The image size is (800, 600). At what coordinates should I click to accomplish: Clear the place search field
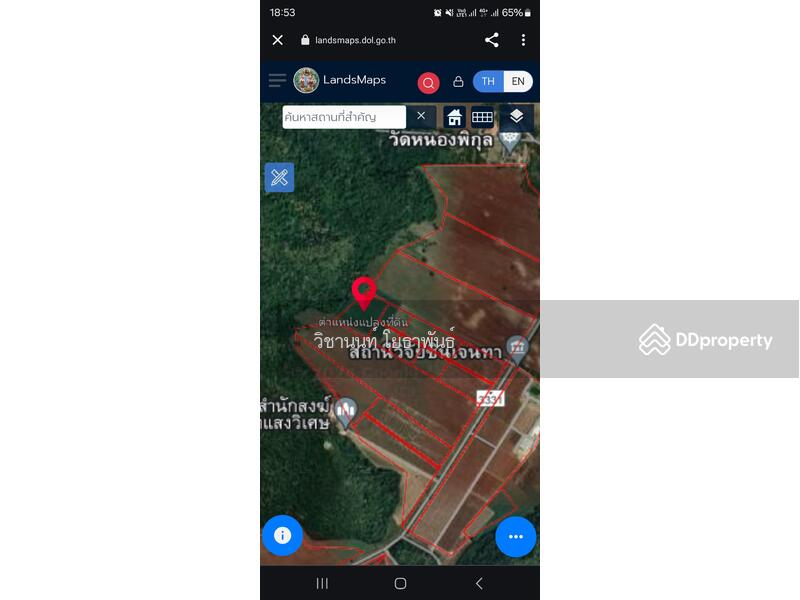421,116
